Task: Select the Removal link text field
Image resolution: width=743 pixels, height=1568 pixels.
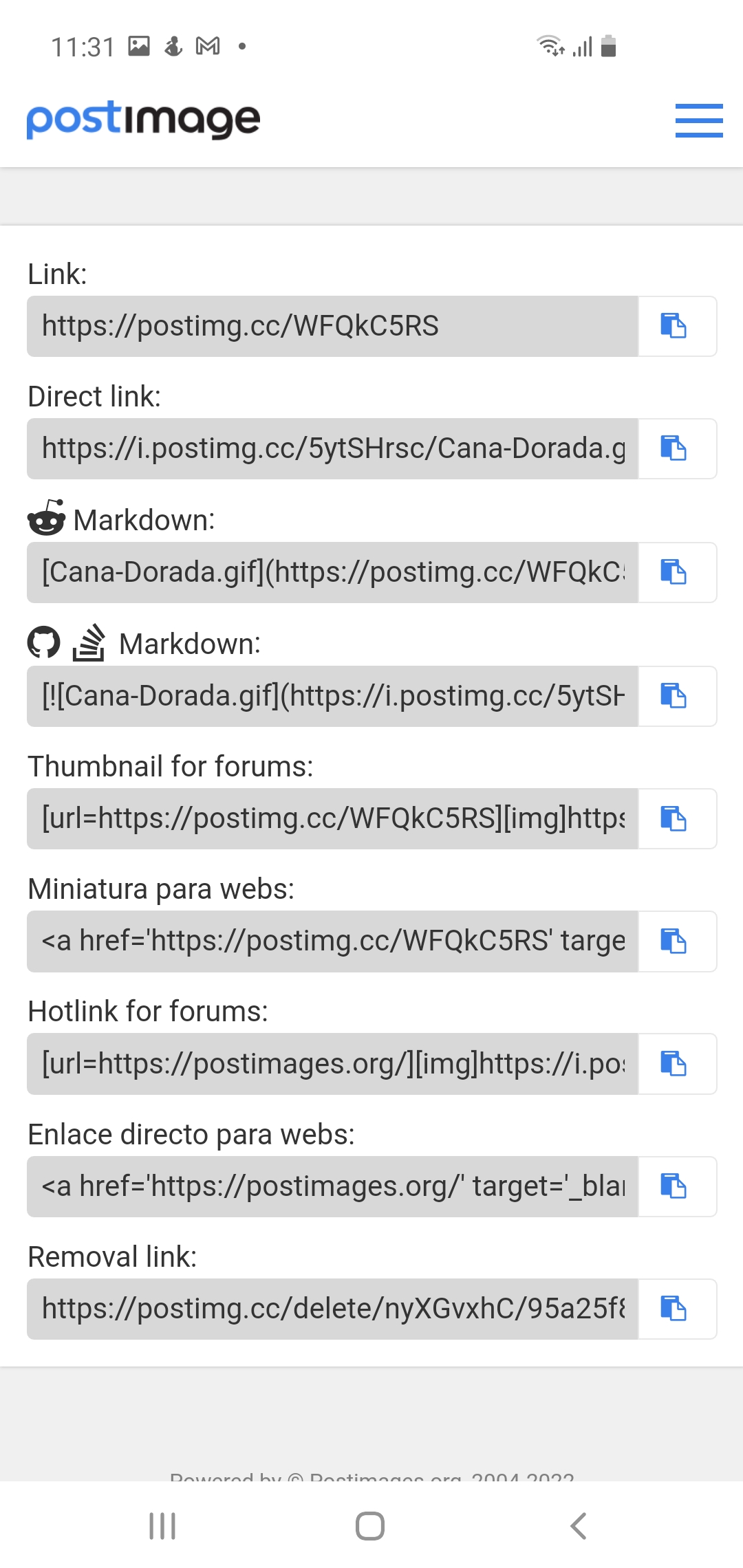Action: click(332, 1309)
